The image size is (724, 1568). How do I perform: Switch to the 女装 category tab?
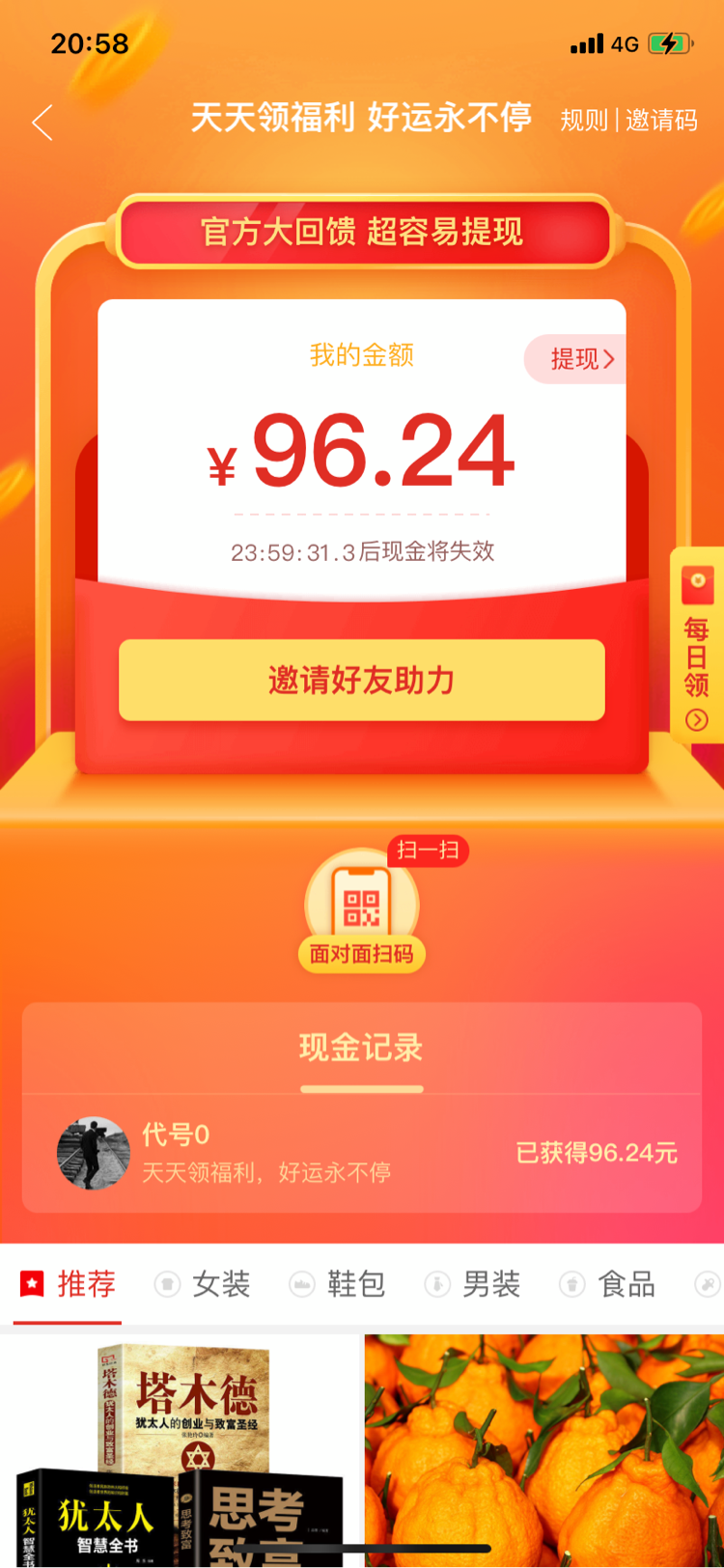click(205, 1284)
